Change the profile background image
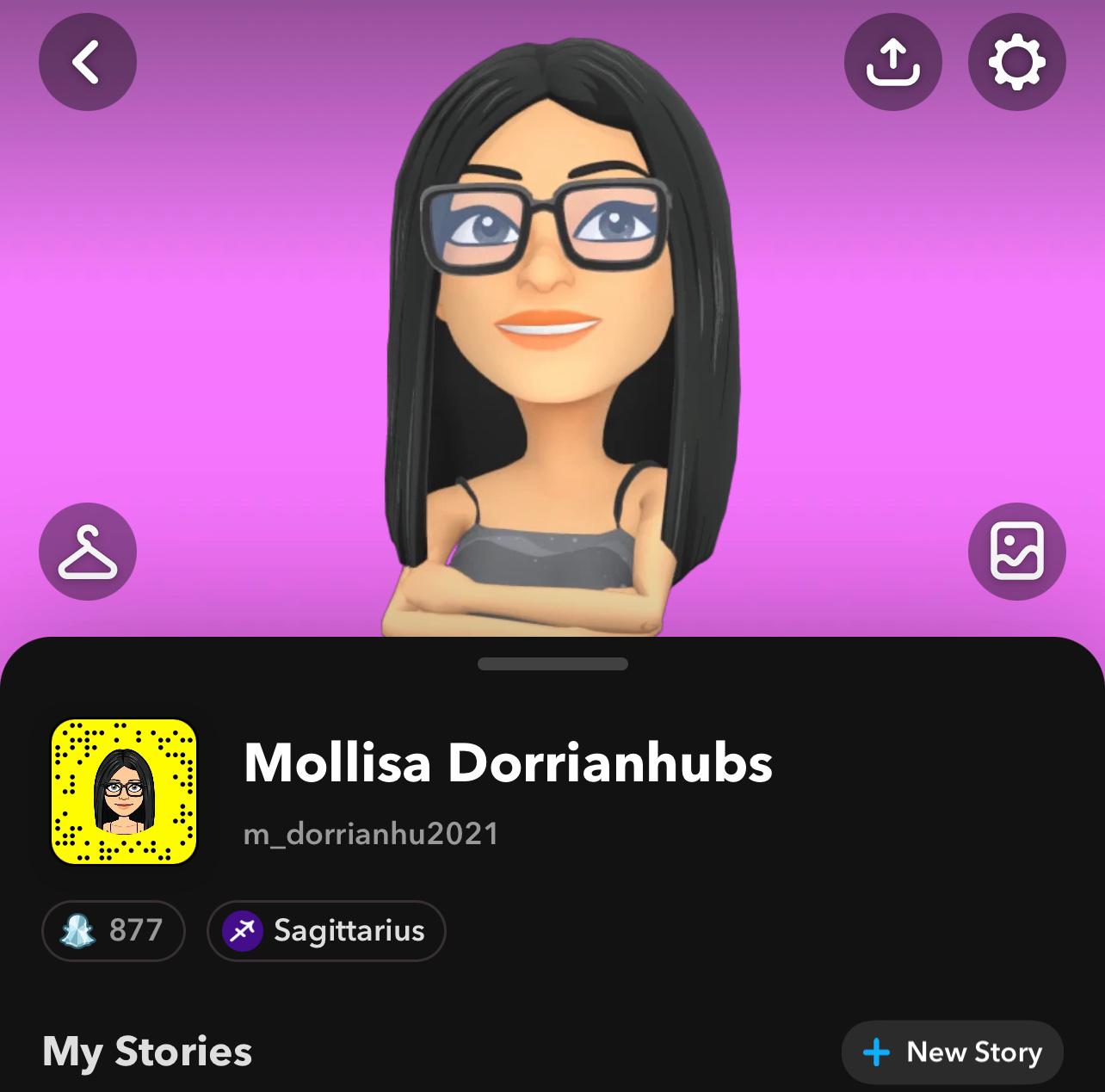 tap(1016, 552)
